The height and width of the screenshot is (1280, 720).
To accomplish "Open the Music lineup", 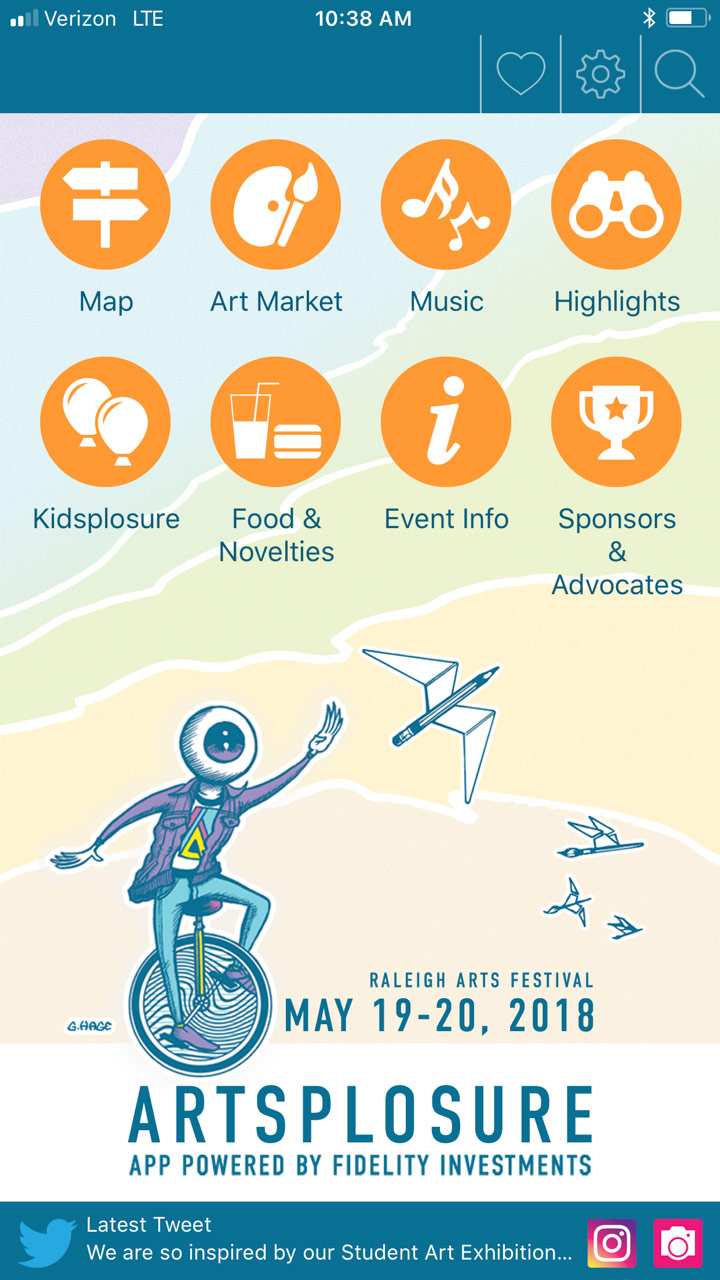I will [x=446, y=205].
